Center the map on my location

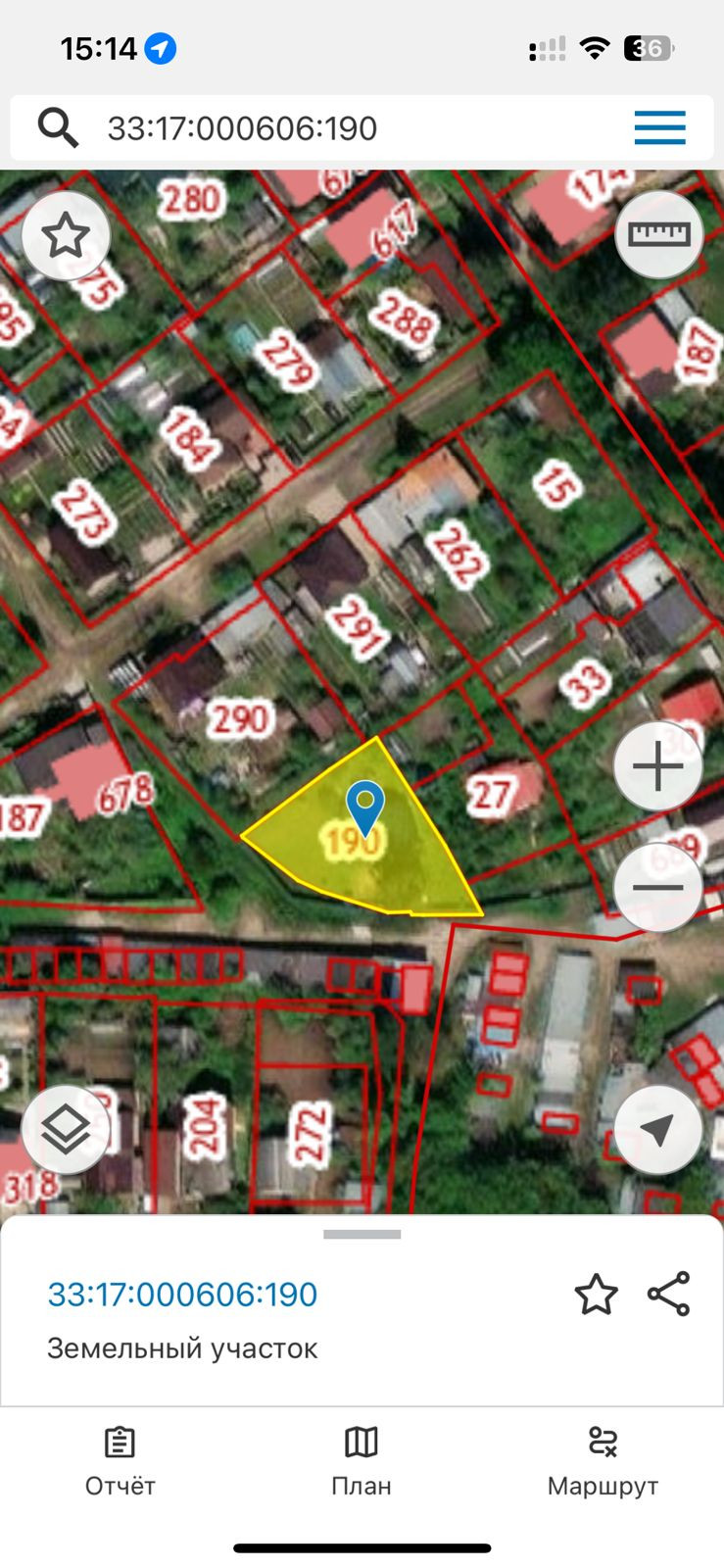(x=658, y=1130)
